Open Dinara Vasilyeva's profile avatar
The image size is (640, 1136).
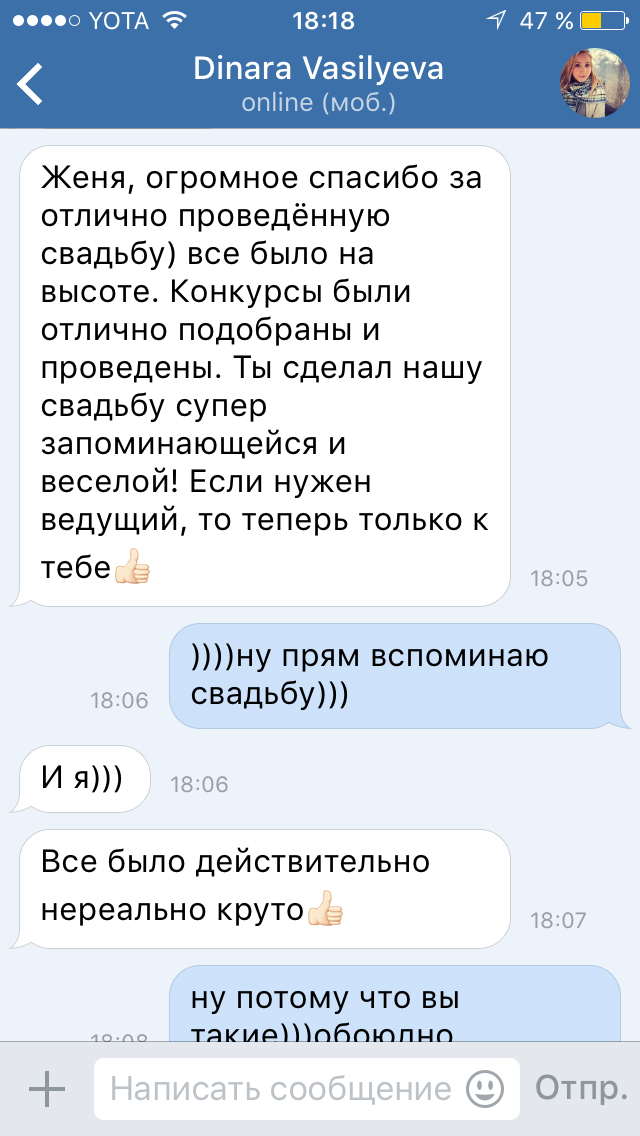tap(593, 83)
